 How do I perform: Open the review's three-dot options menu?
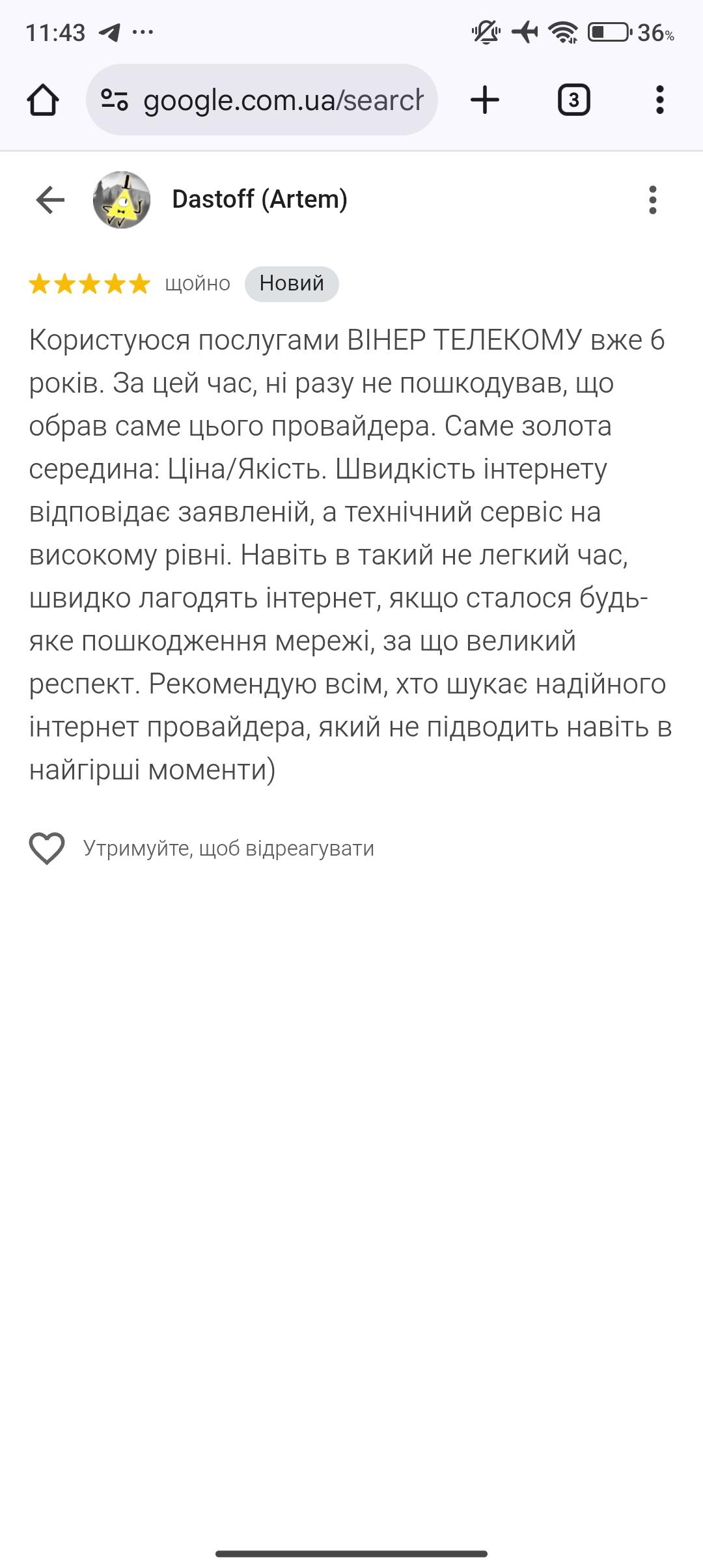[x=653, y=200]
